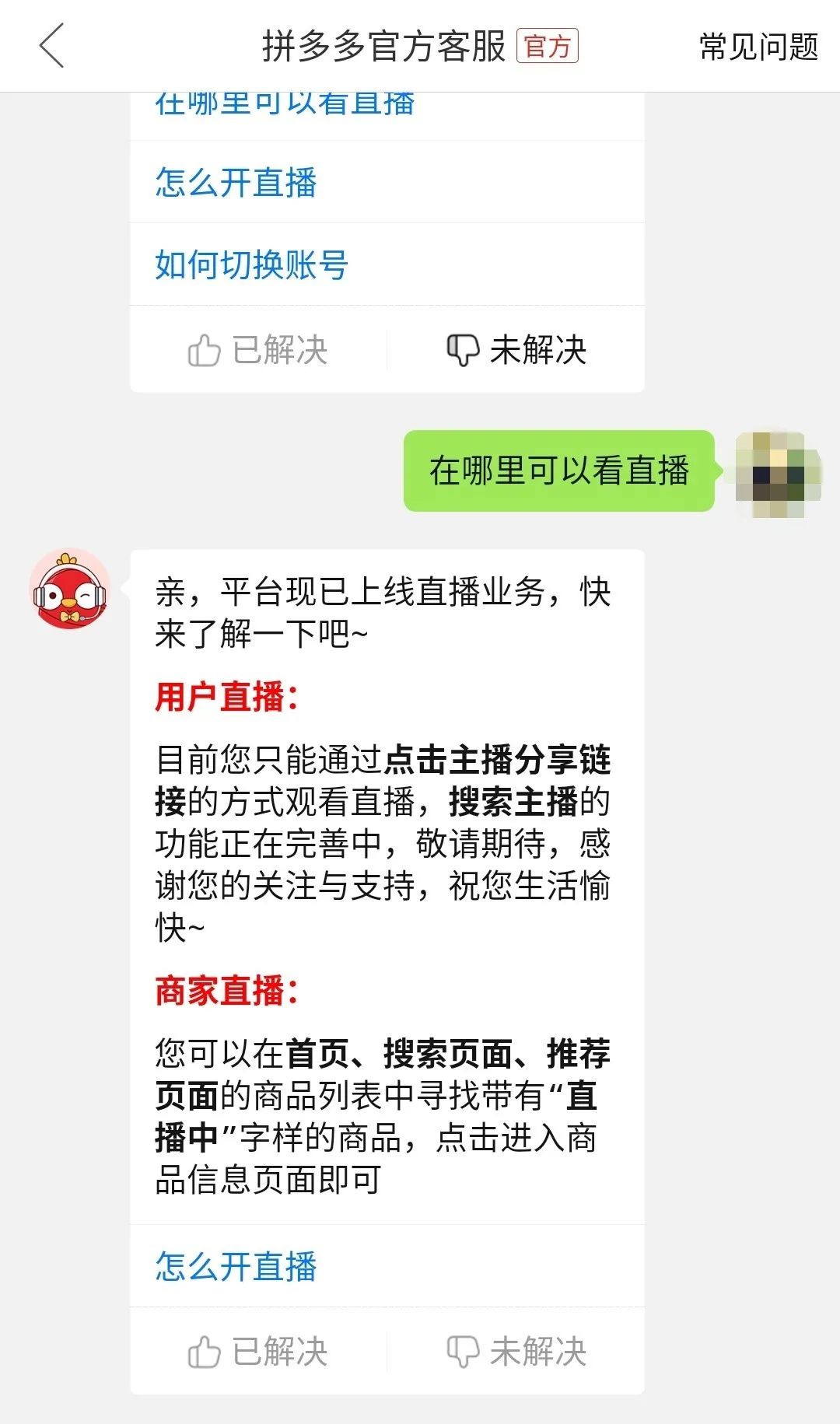Mark first answer as 已解决
This screenshot has width=840, height=1424.
pyautogui.click(x=258, y=350)
